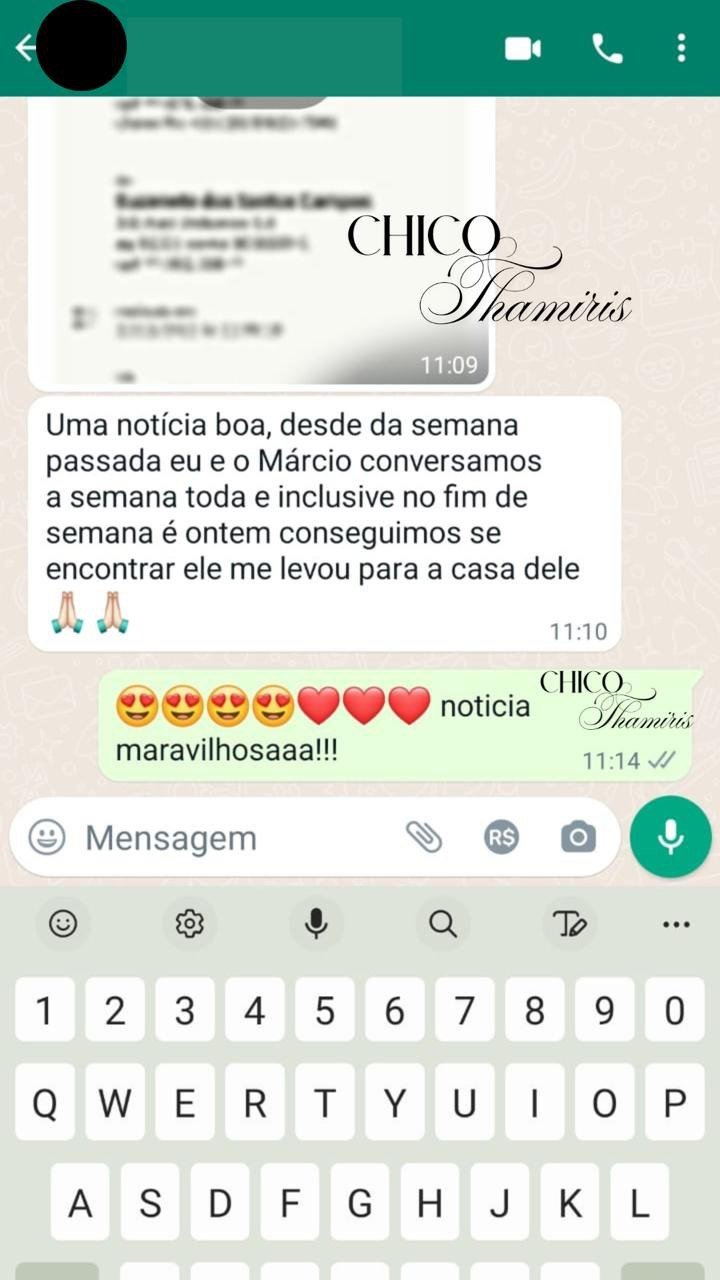Open the blurred image sent at 11:09
The width and height of the screenshot is (720, 1280).
(260, 240)
